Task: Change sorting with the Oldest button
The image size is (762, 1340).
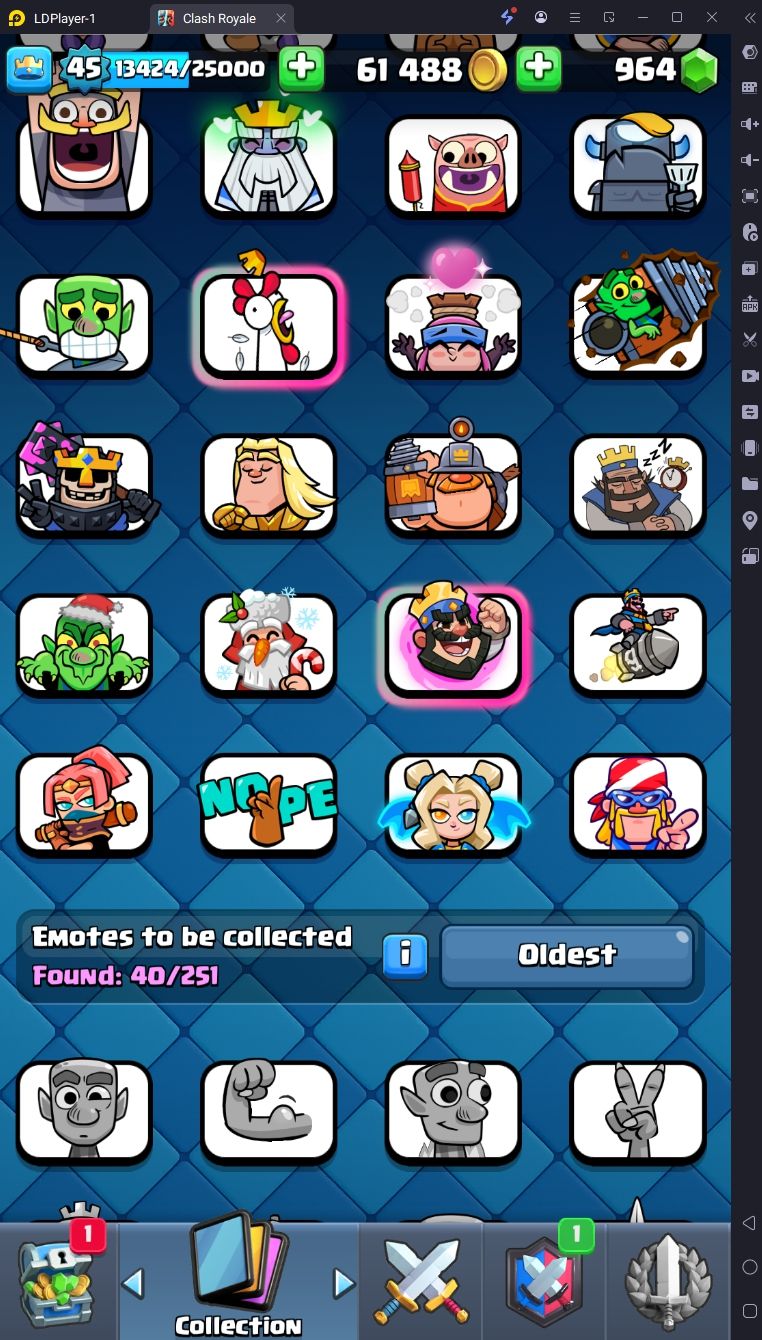Action: [x=567, y=955]
